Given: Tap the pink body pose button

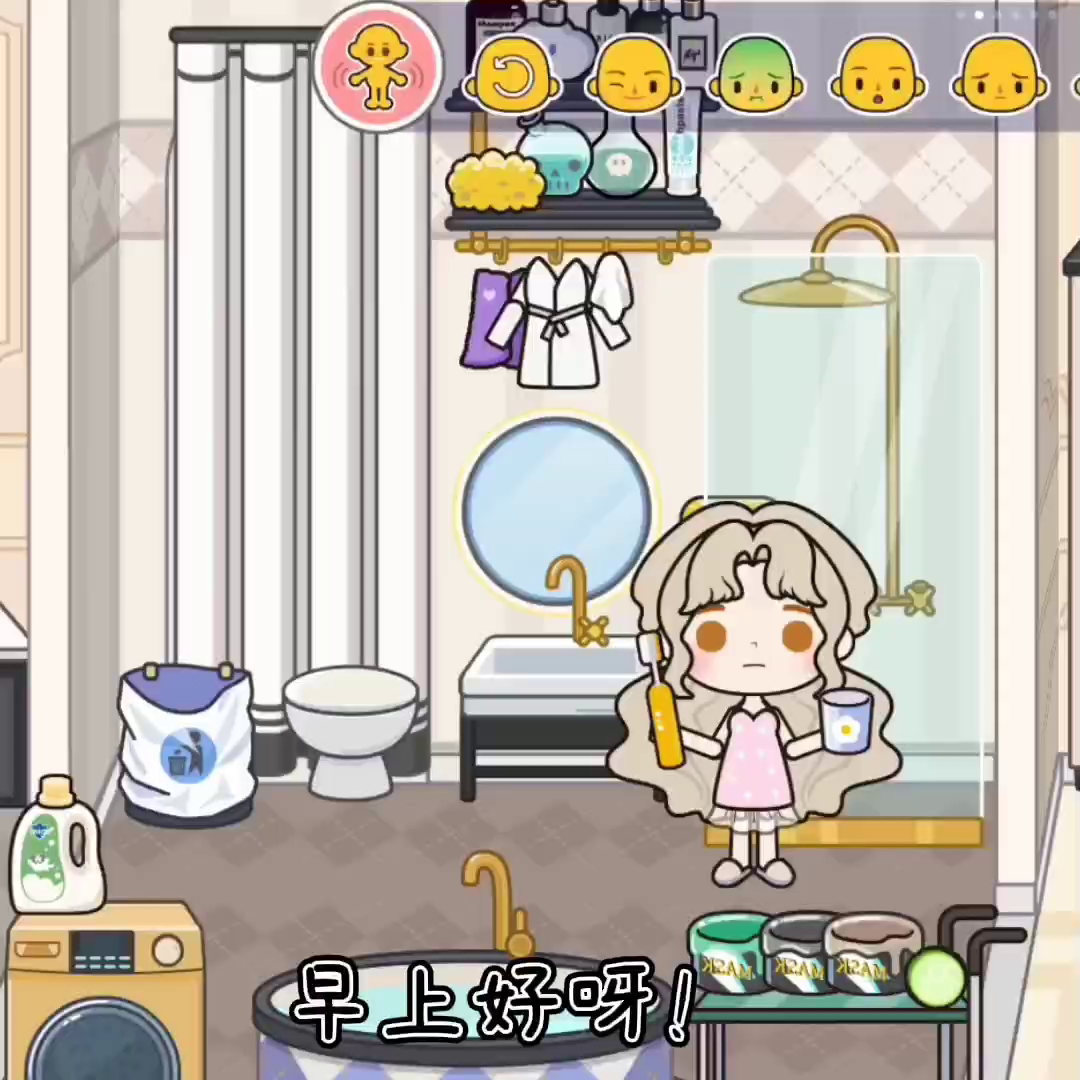Looking at the screenshot, I should tap(377, 67).
